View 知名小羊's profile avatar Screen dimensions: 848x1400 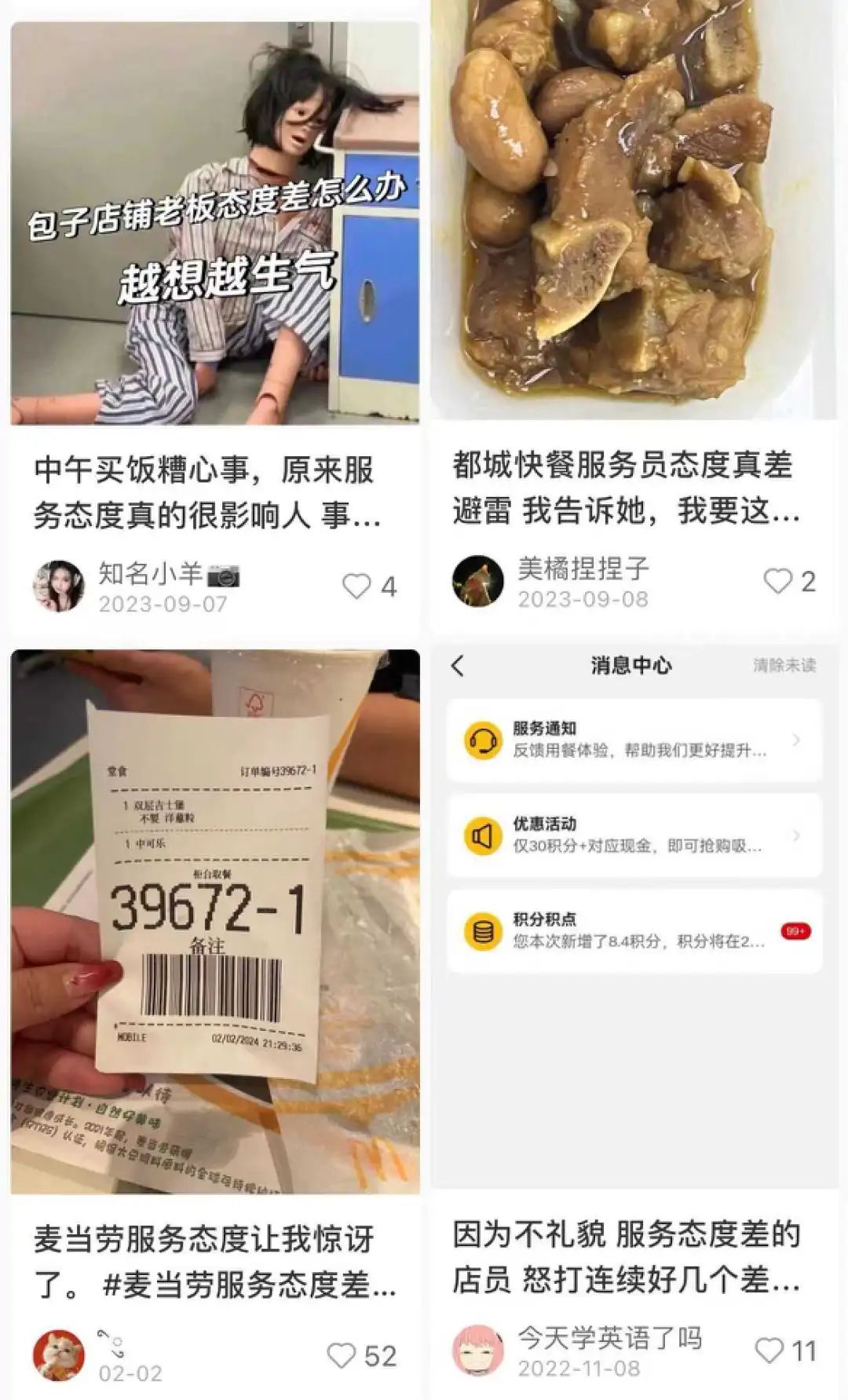click(58, 586)
